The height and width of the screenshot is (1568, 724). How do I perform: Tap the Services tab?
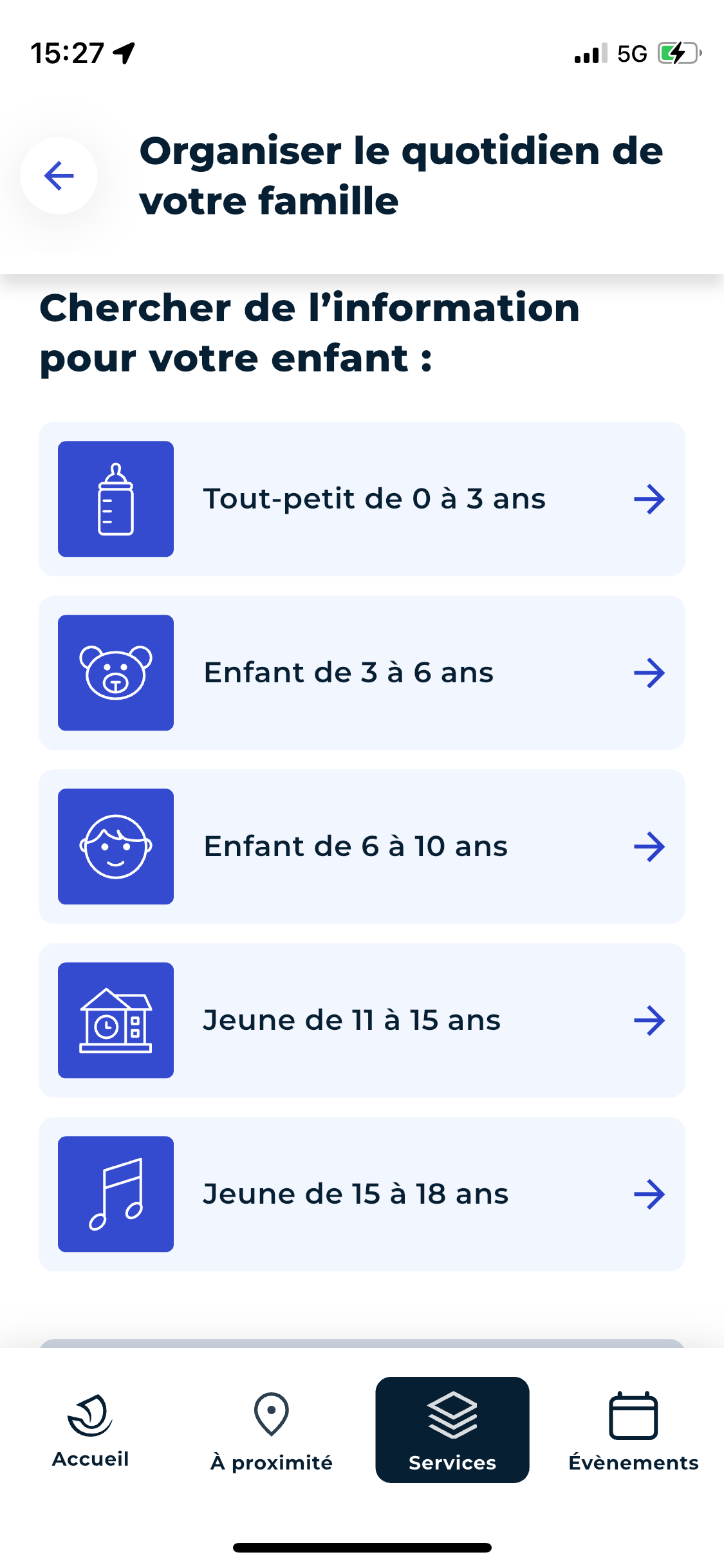[x=452, y=1430]
